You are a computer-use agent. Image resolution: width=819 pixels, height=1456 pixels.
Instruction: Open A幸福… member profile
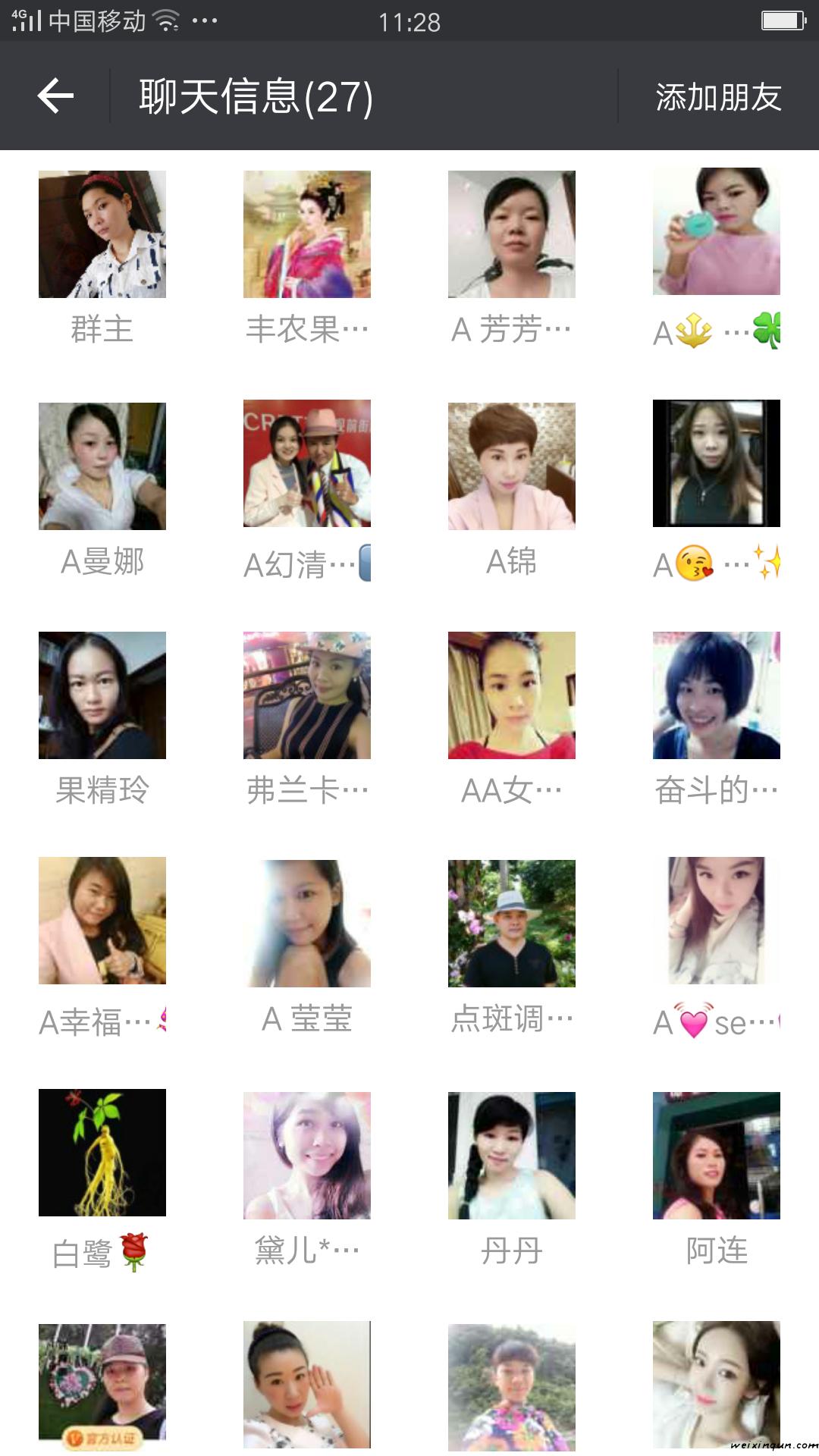[x=102, y=921]
